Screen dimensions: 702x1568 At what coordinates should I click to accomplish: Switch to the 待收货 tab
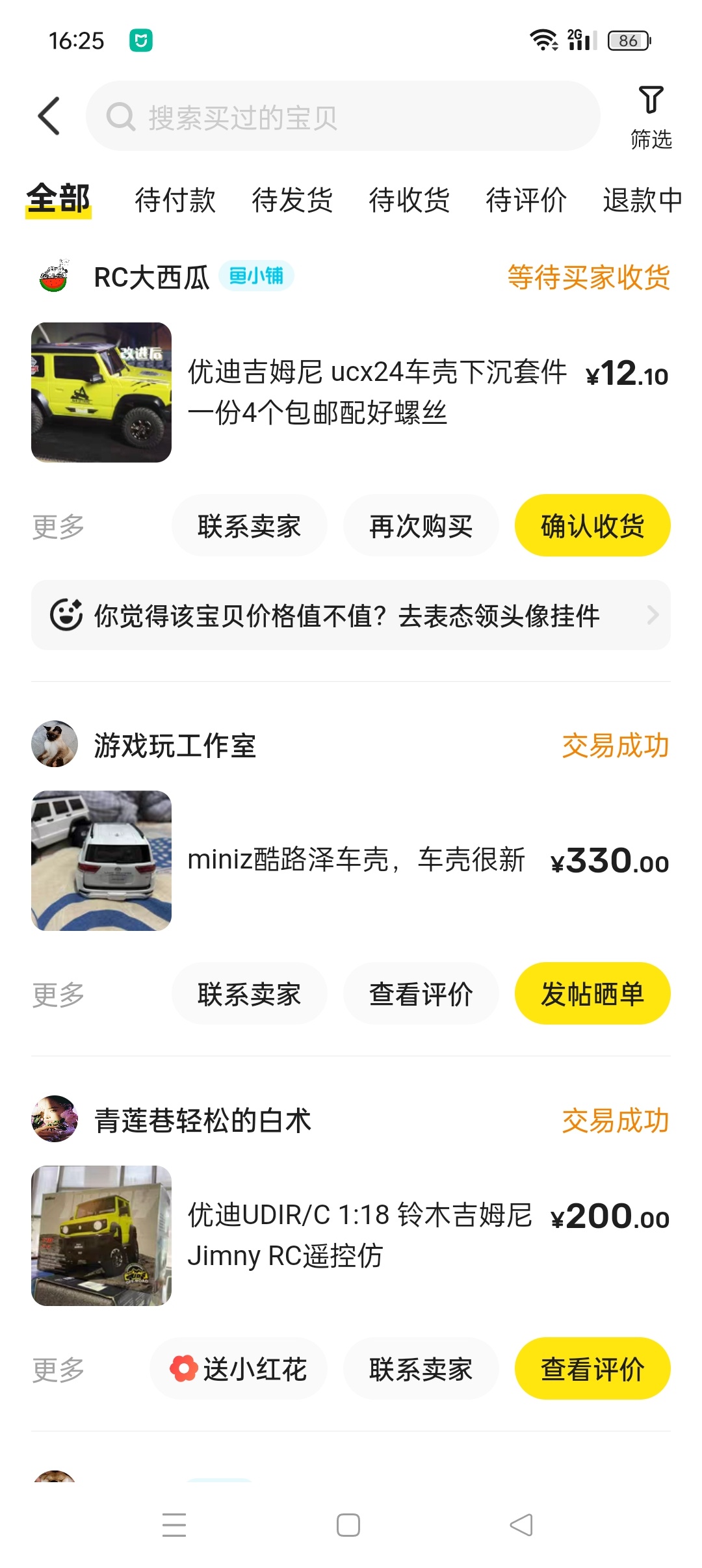pyautogui.click(x=409, y=200)
